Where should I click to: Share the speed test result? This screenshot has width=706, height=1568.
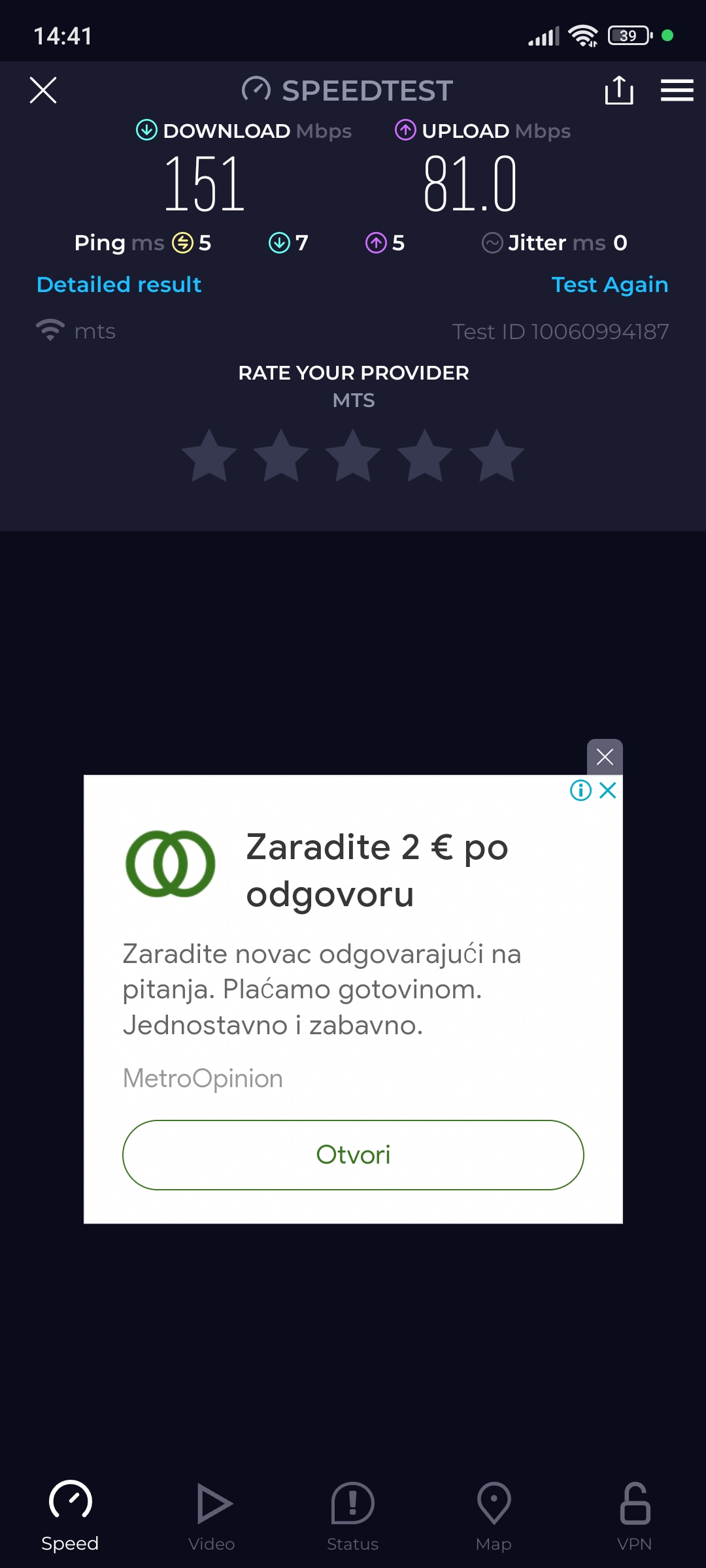(x=618, y=90)
